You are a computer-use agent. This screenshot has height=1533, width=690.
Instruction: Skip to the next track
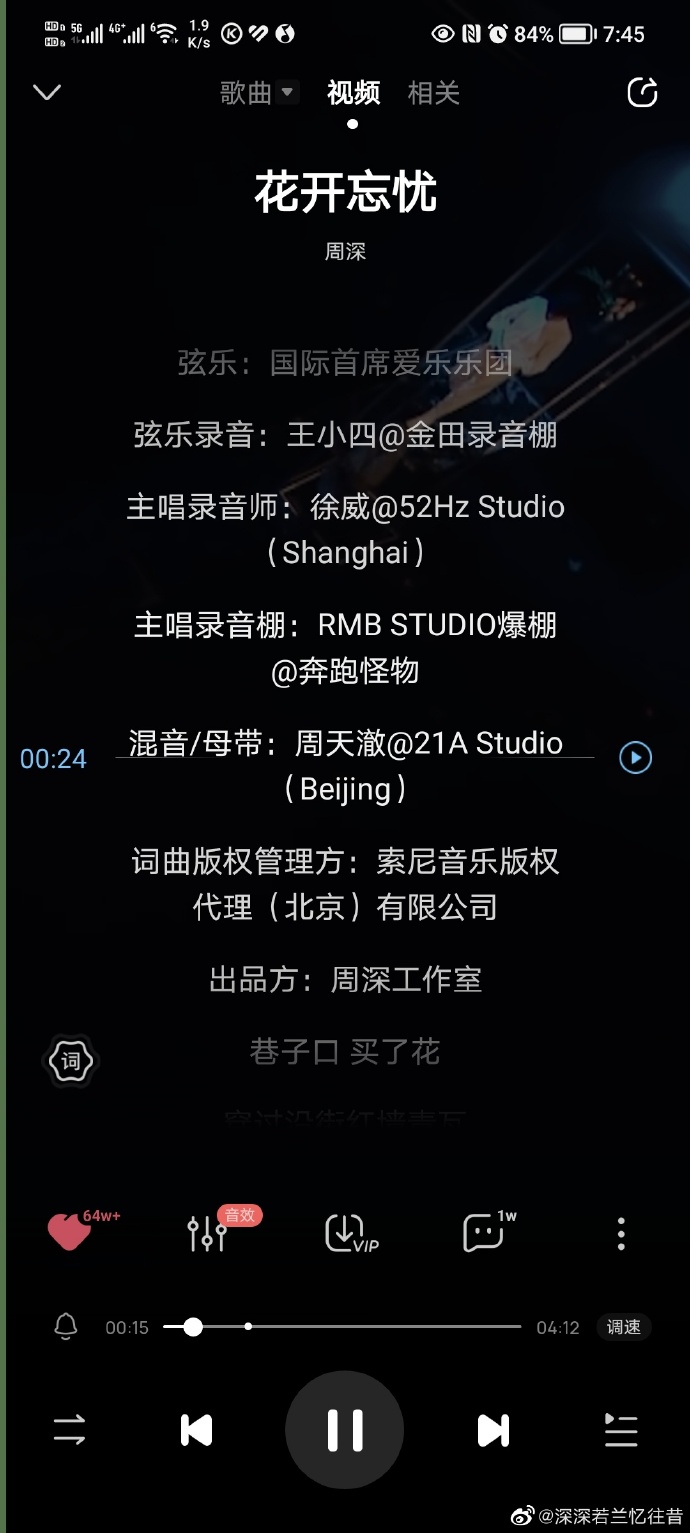493,1430
